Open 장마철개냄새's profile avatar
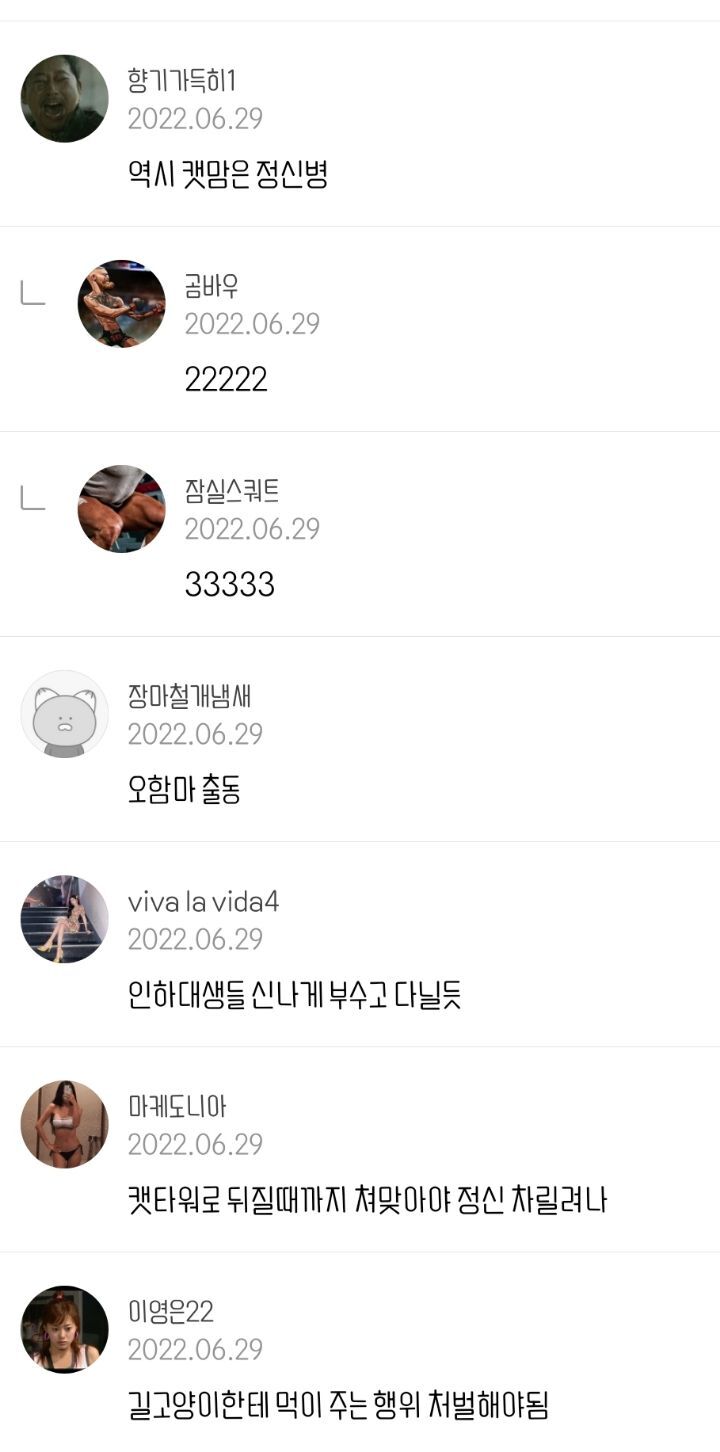 pyautogui.click(x=64, y=714)
